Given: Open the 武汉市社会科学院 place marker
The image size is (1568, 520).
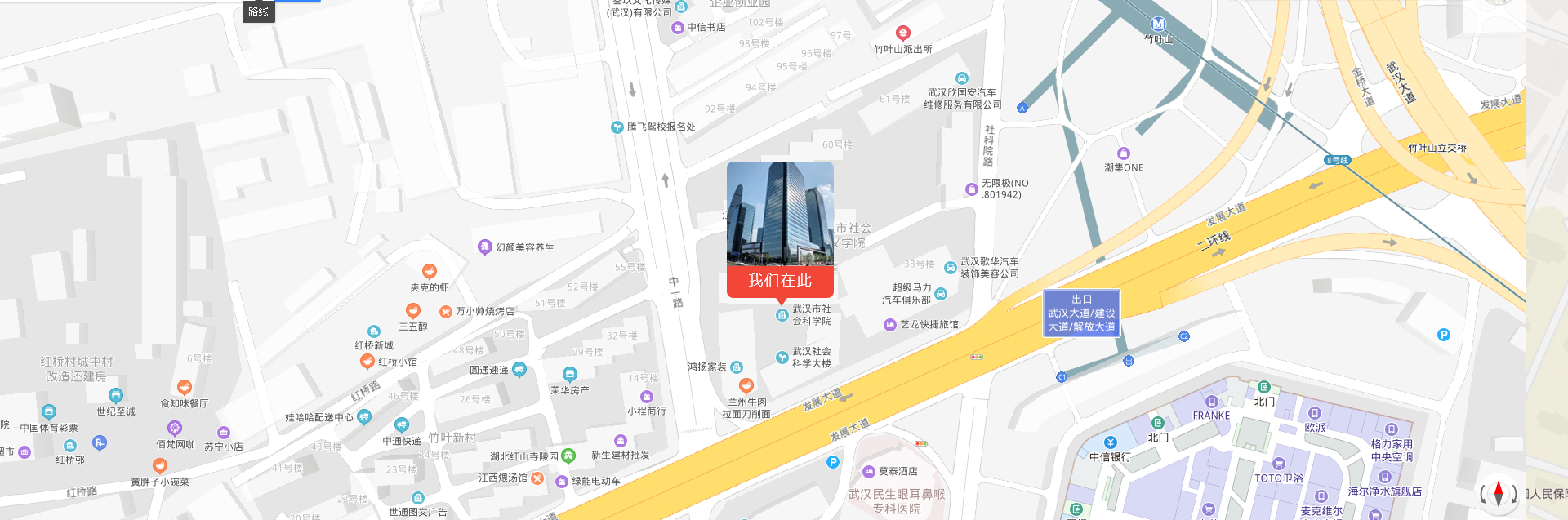Looking at the screenshot, I should pyautogui.click(x=782, y=314).
